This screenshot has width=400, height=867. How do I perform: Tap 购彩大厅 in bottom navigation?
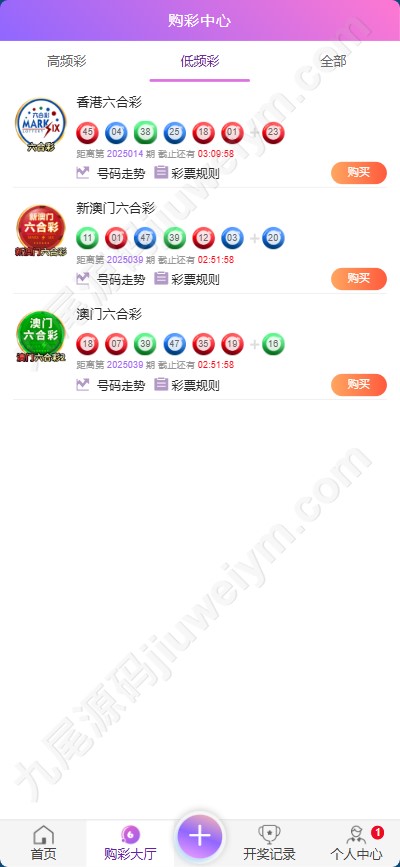click(x=130, y=843)
